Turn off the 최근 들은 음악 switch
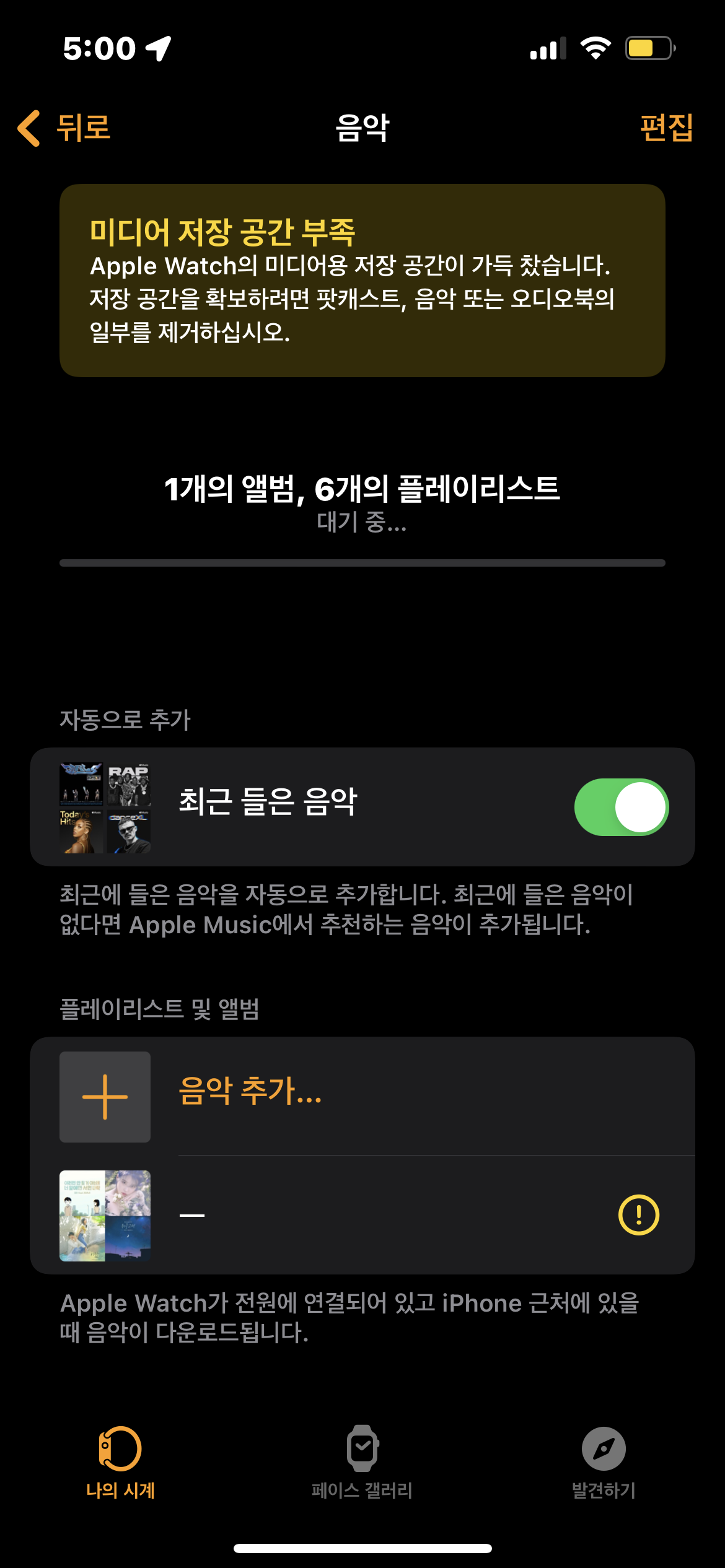Viewport: 725px width, 1568px height. (x=621, y=807)
